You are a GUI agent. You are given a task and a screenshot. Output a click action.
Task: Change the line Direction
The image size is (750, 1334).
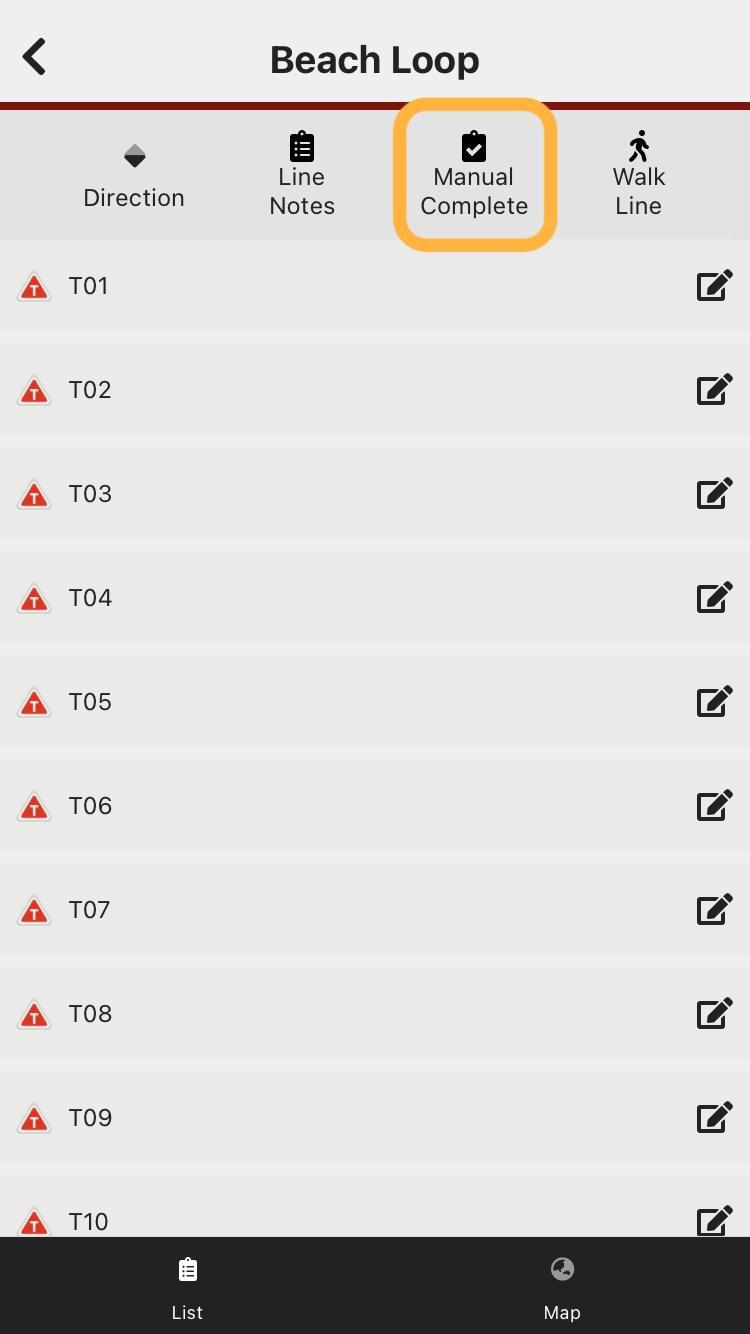click(x=134, y=176)
